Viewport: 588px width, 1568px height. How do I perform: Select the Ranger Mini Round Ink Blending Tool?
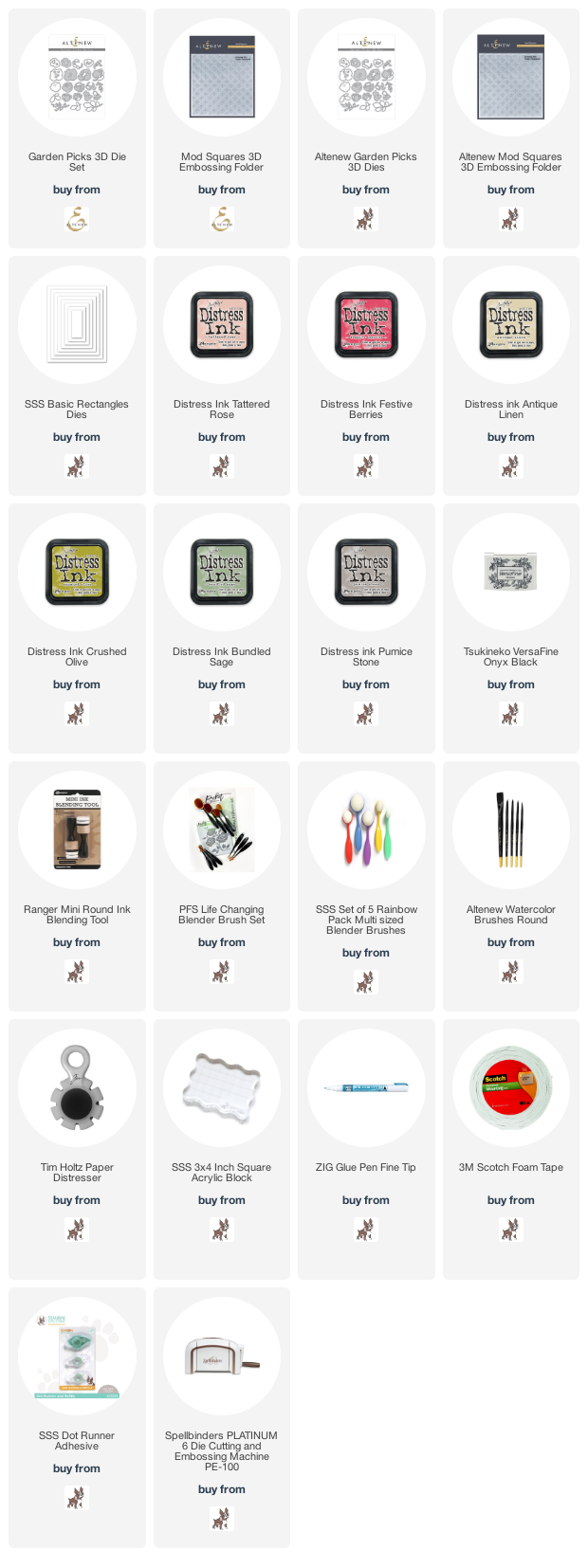(x=77, y=830)
